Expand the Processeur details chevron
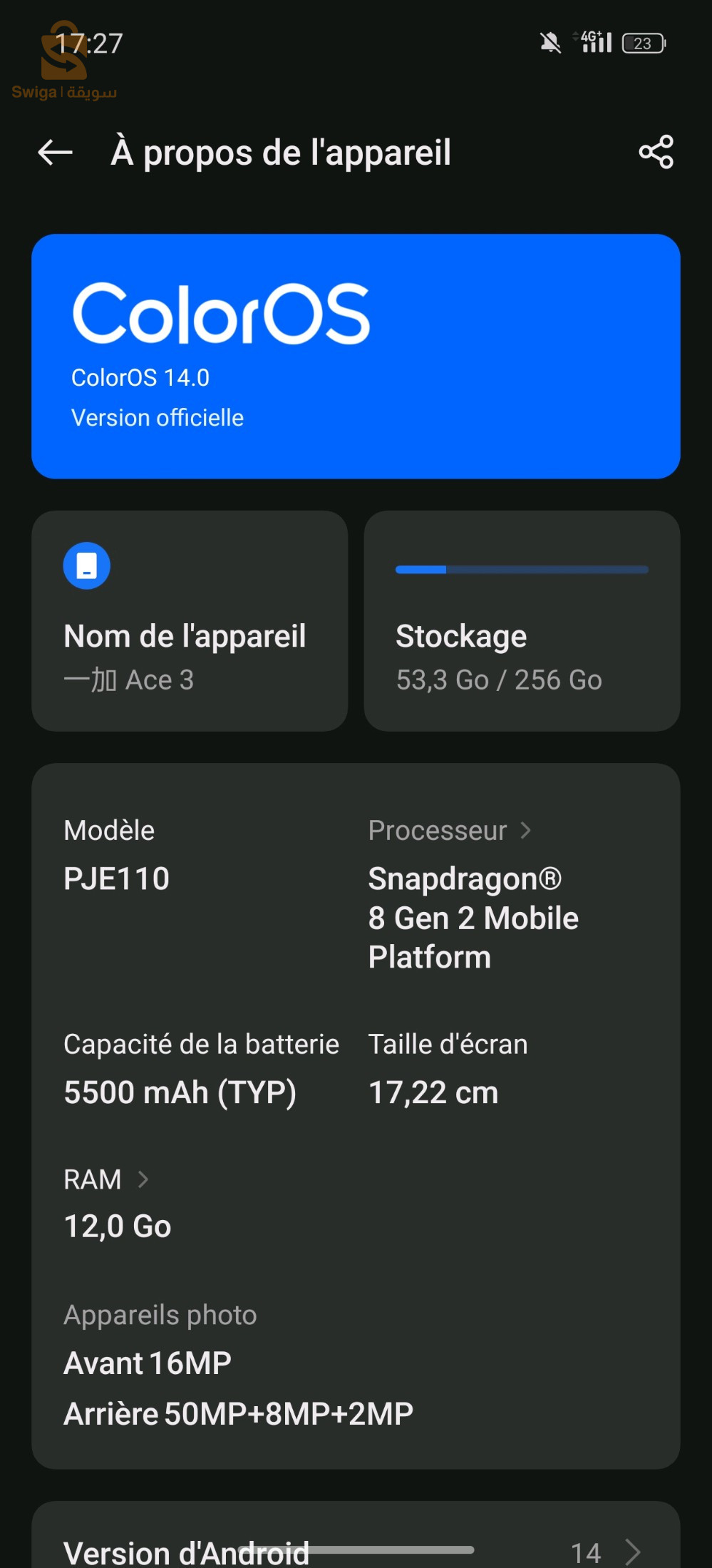 (527, 830)
